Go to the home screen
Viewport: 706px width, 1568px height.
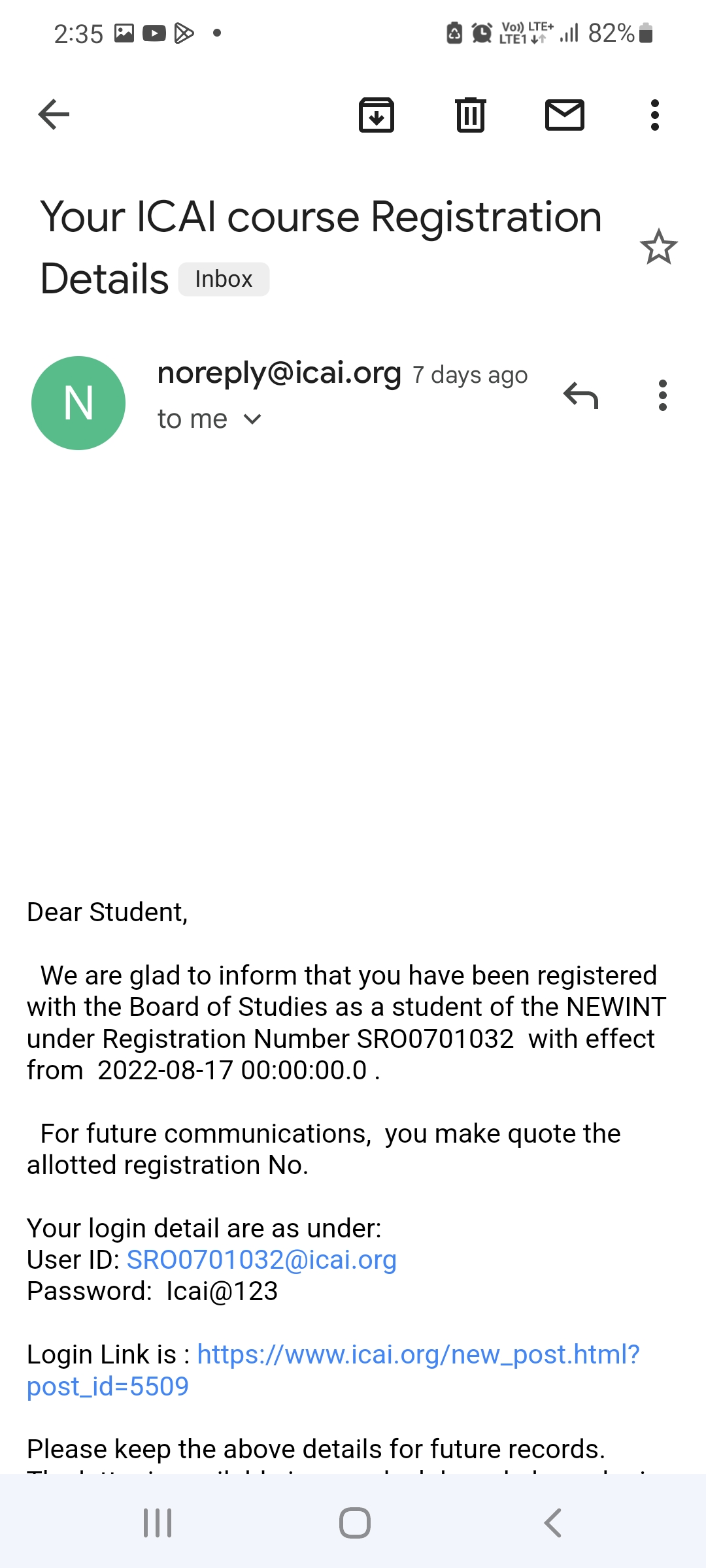(354, 1523)
